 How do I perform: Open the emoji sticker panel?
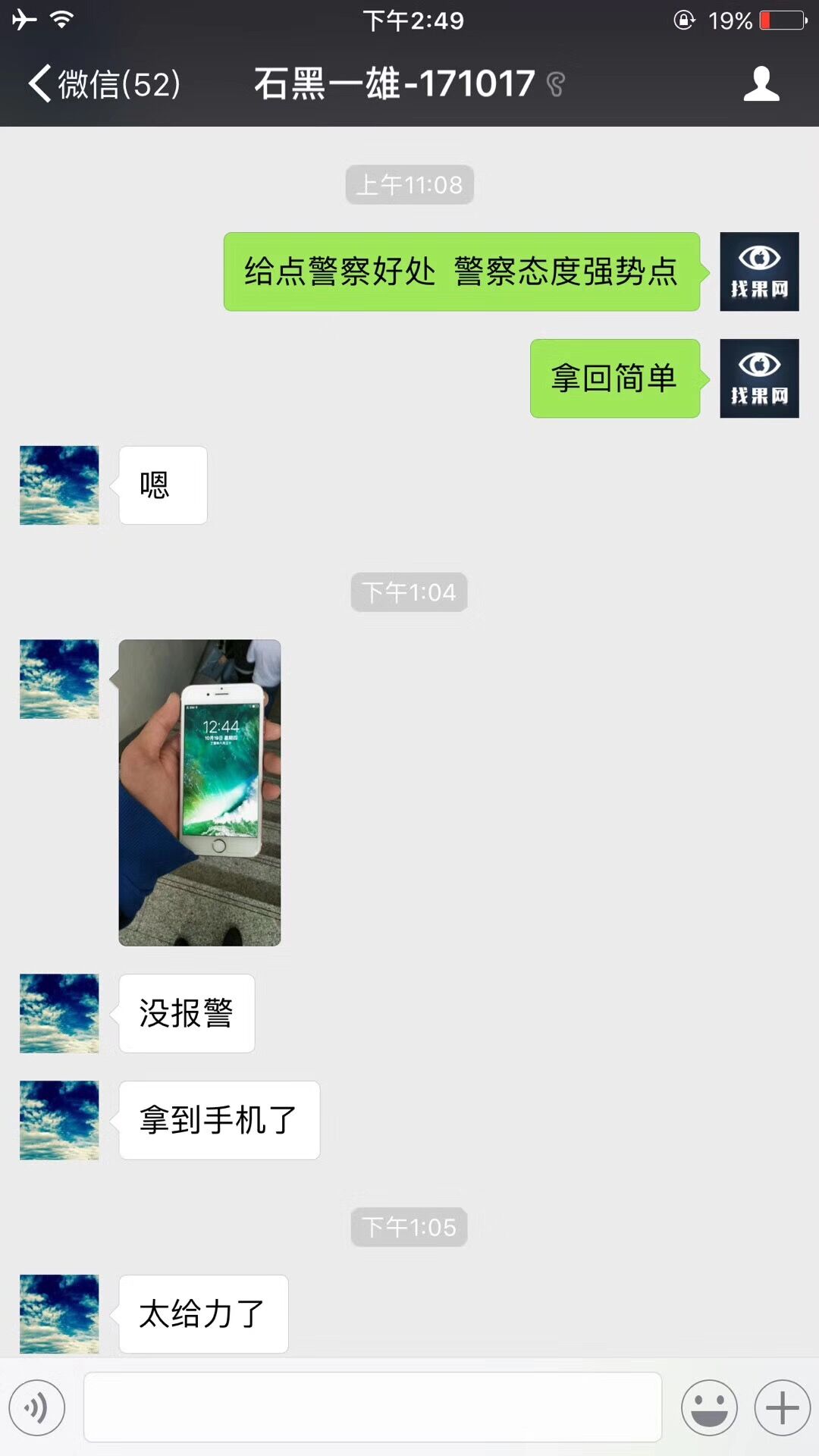pos(709,1408)
